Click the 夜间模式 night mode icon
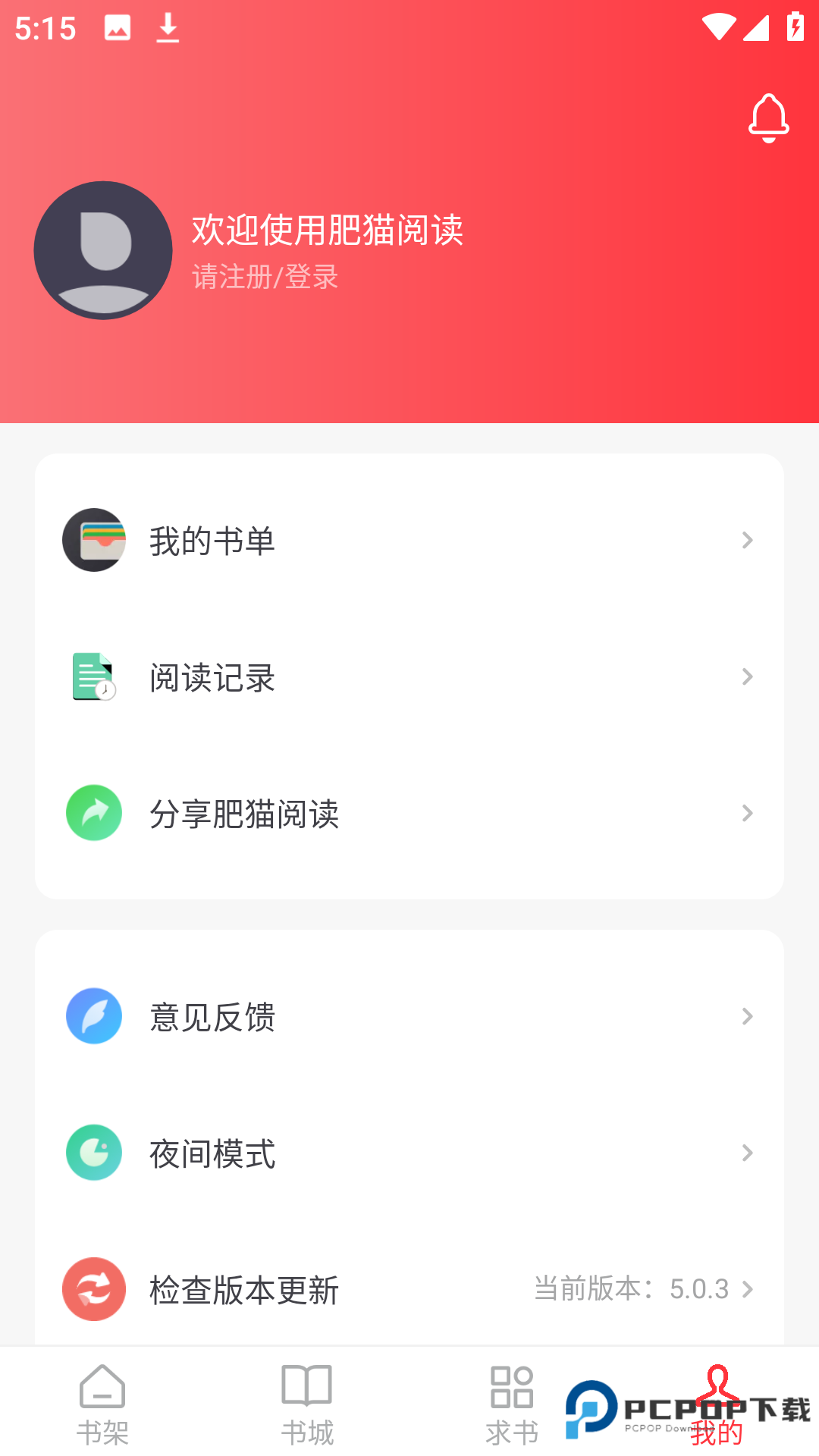This screenshot has height=1456, width=819. click(x=94, y=1153)
